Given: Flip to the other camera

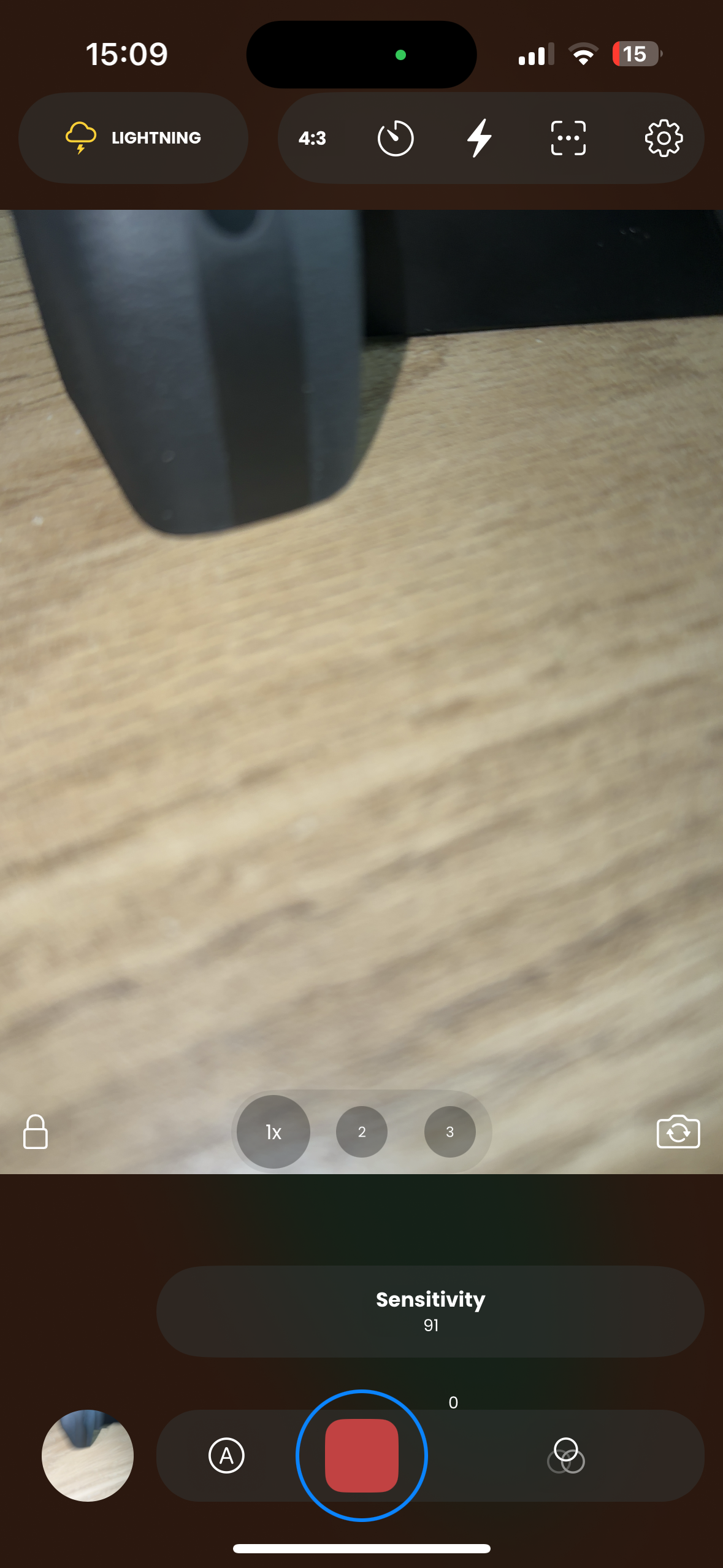Looking at the screenshot, I should [678, 1132].
